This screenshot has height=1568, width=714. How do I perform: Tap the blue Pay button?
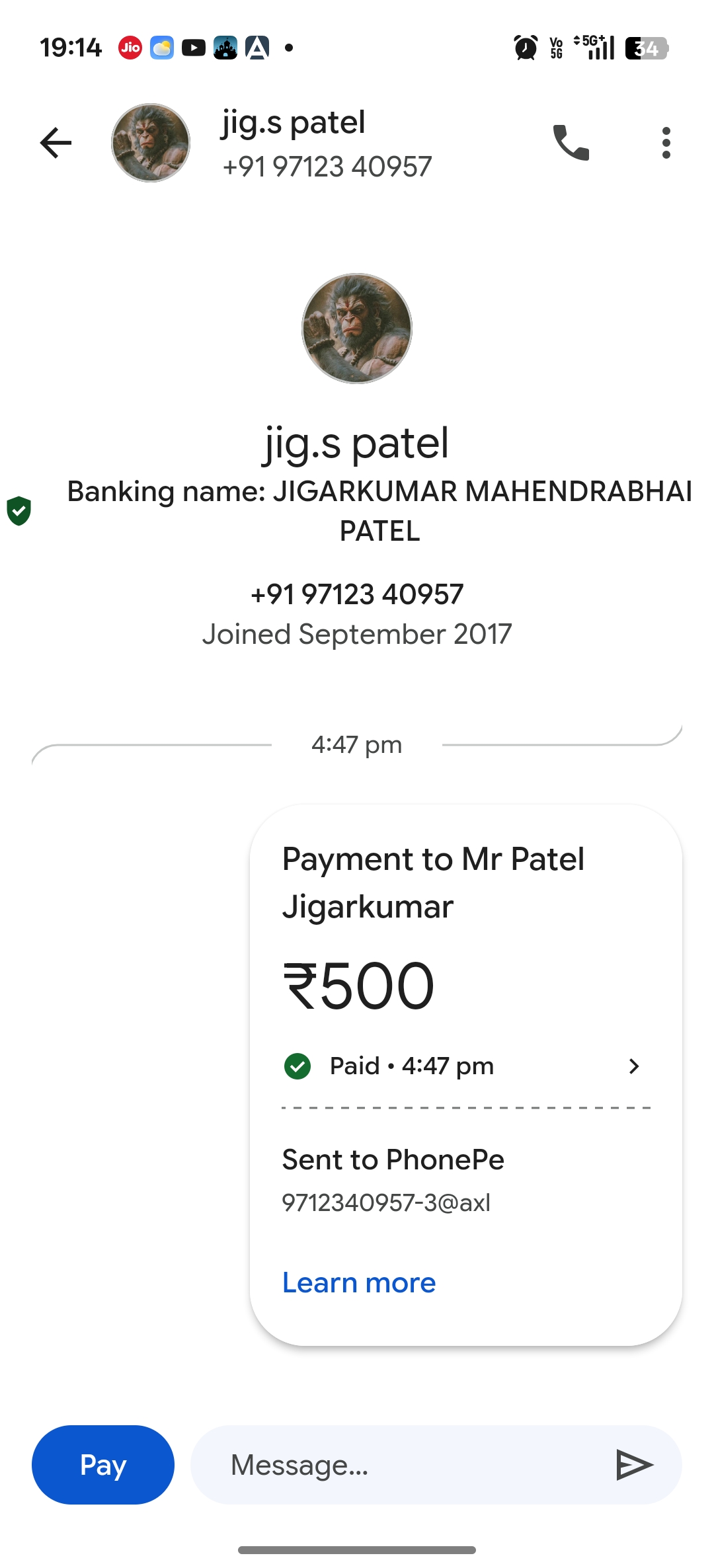click(103, 1465)
